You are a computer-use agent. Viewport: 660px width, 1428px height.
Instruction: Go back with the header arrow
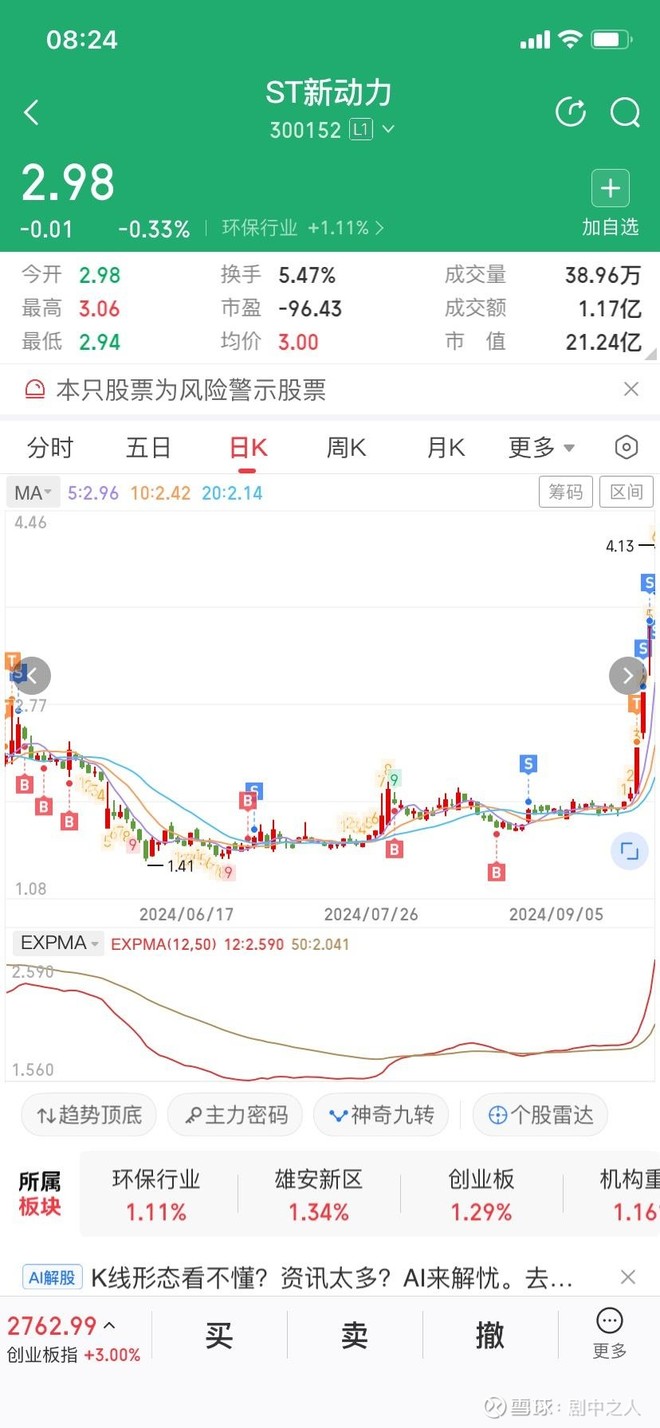pos(32,112)
